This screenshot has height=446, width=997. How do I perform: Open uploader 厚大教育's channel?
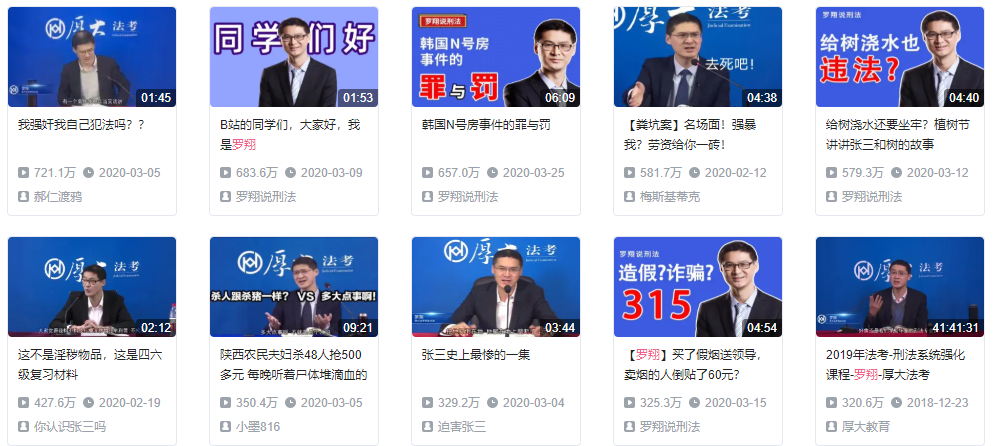(867, 426)
